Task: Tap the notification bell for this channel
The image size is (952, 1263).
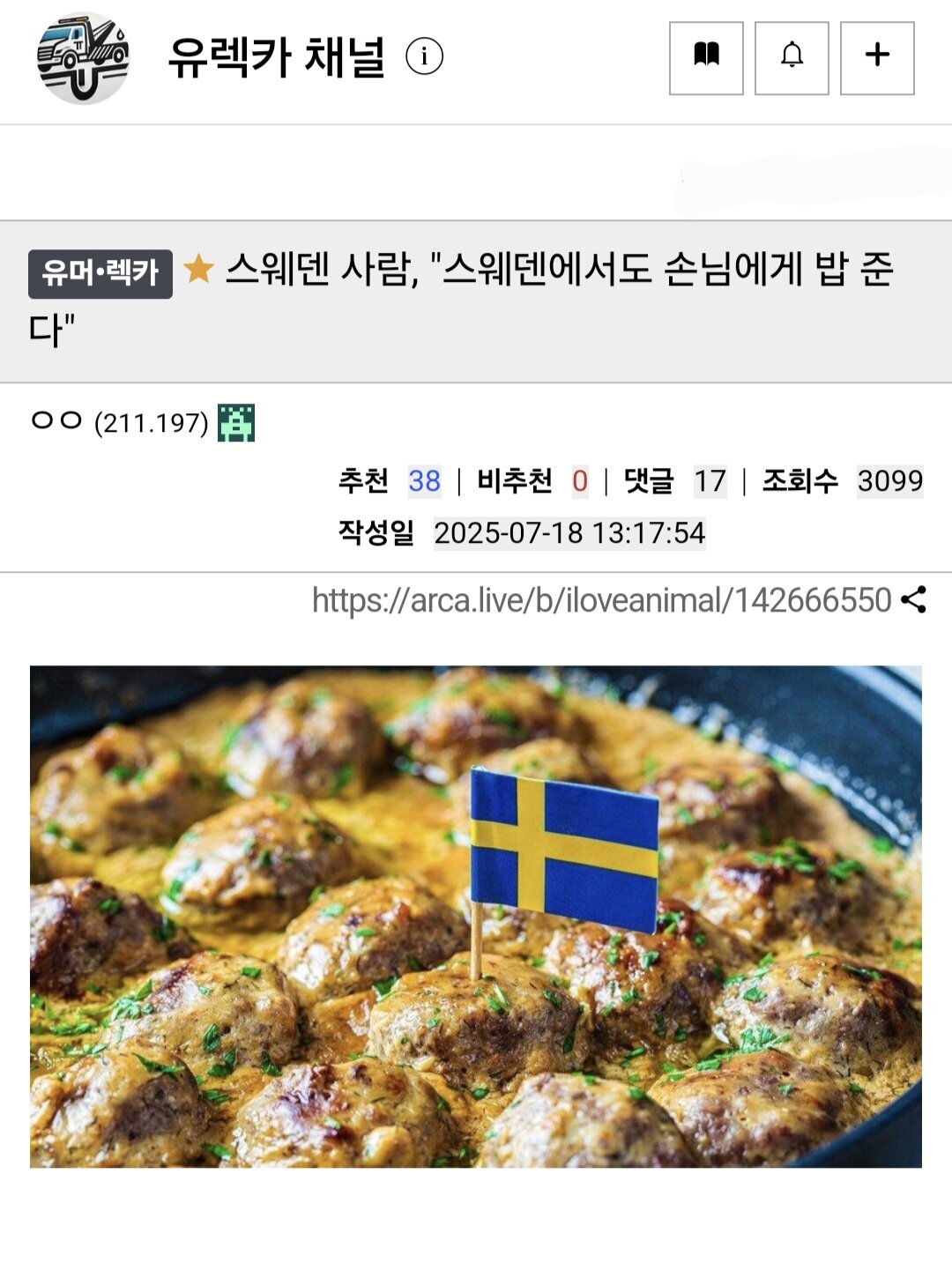Action: click(x=792, y=58)
